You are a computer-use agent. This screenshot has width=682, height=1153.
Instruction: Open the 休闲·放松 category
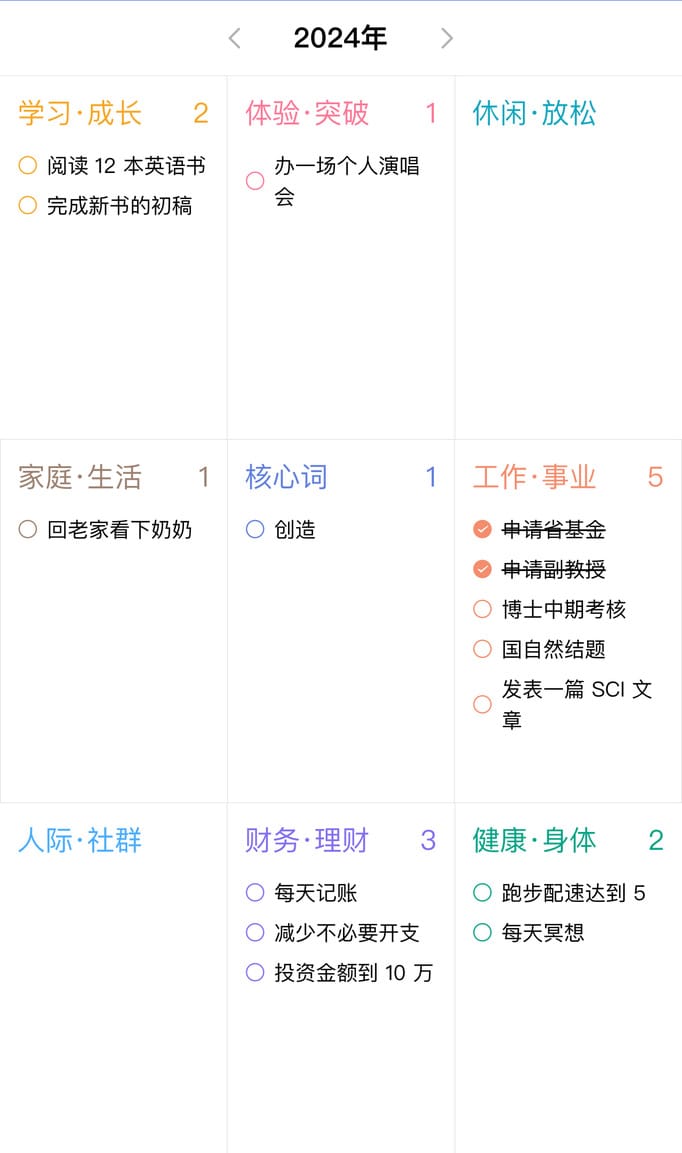(534, 113)
